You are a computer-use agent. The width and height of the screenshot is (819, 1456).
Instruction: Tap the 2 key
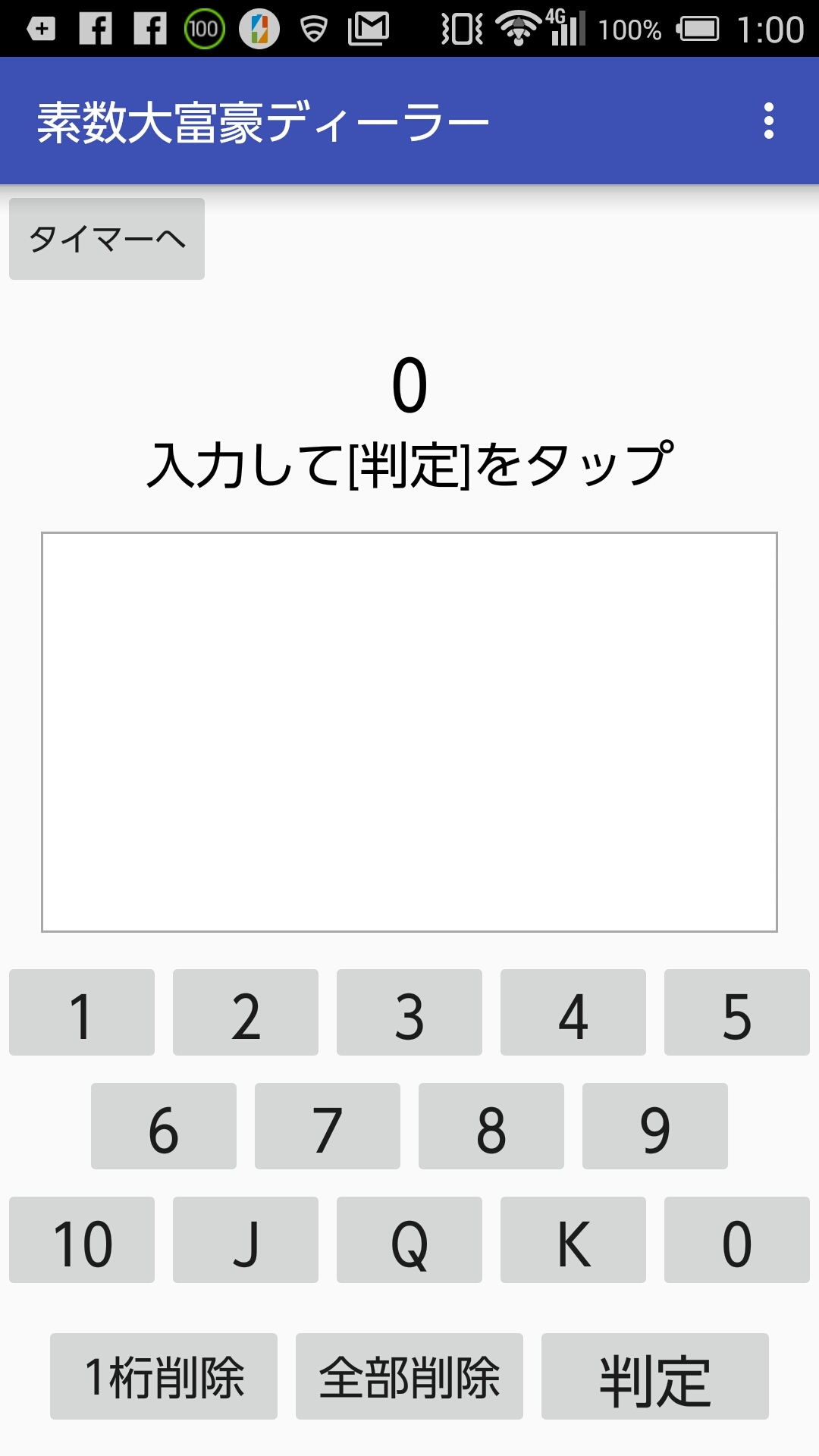[x=246, y=1012]
